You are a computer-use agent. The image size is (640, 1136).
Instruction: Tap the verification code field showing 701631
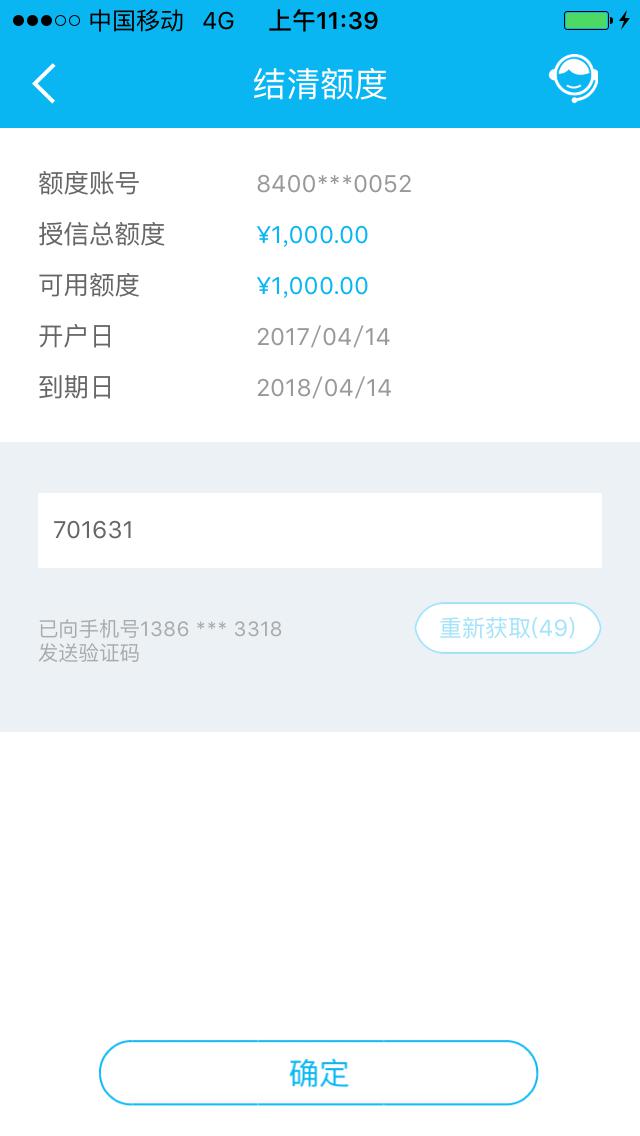[x=320, y=530]
